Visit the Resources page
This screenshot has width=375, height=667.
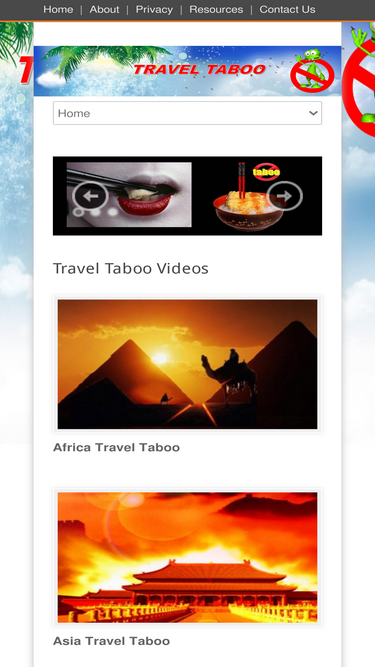click(216, 9)
